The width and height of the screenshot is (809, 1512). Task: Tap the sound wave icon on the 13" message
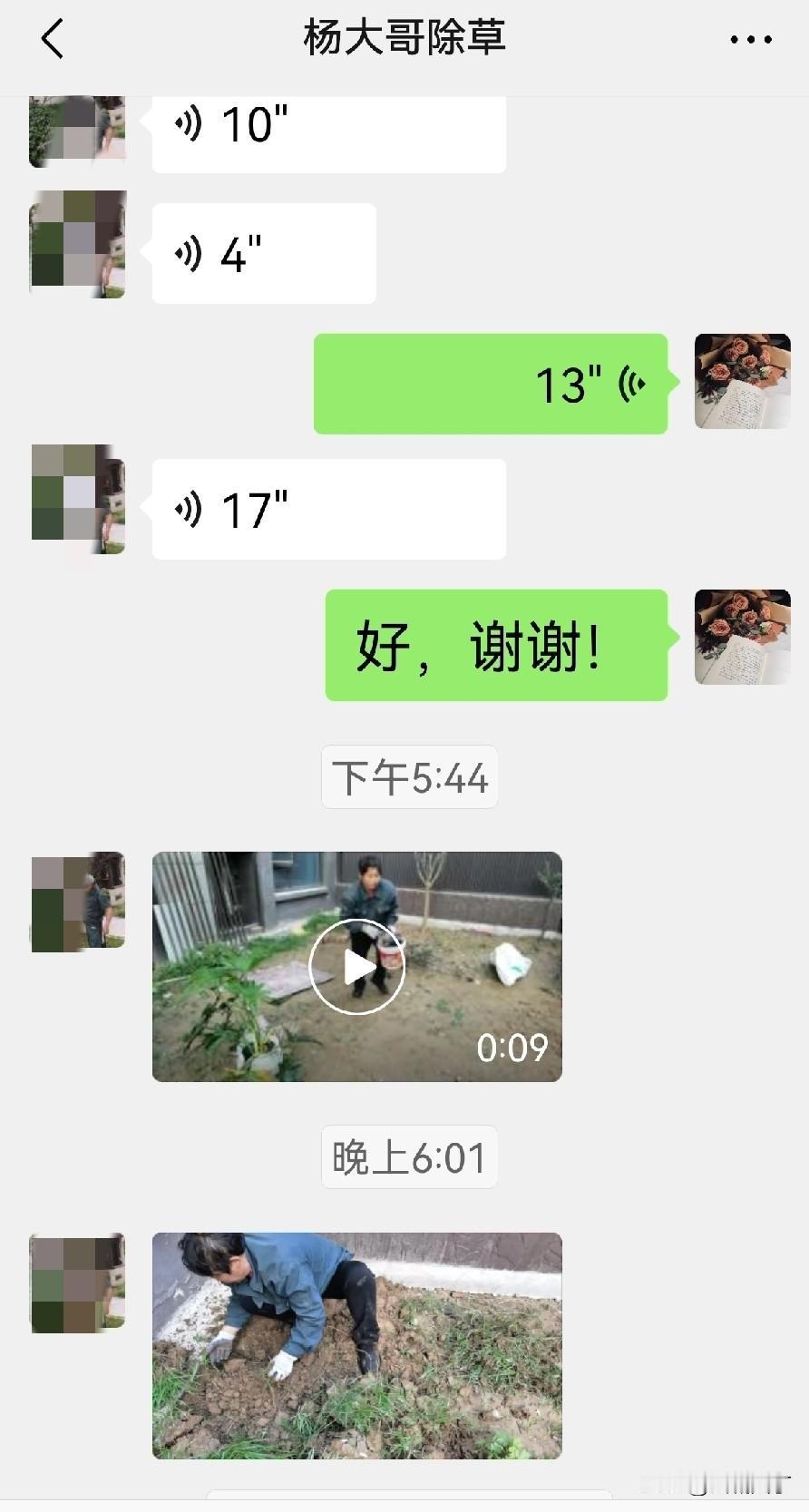point(635,383)
